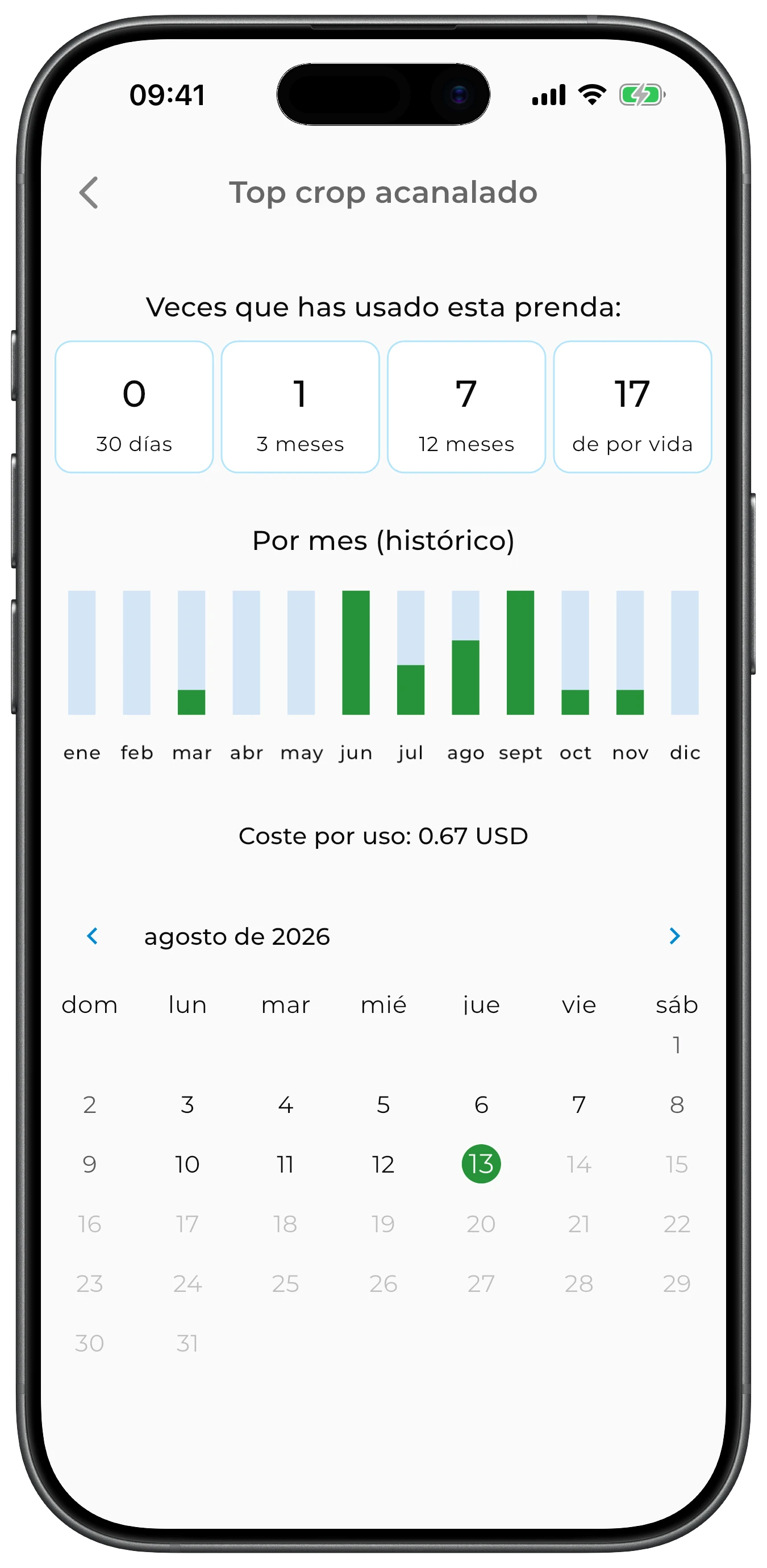Advance calendar to next month
Image resolution: width=767 pixels, height=1568 pixels.
click(x=674, y=936)
